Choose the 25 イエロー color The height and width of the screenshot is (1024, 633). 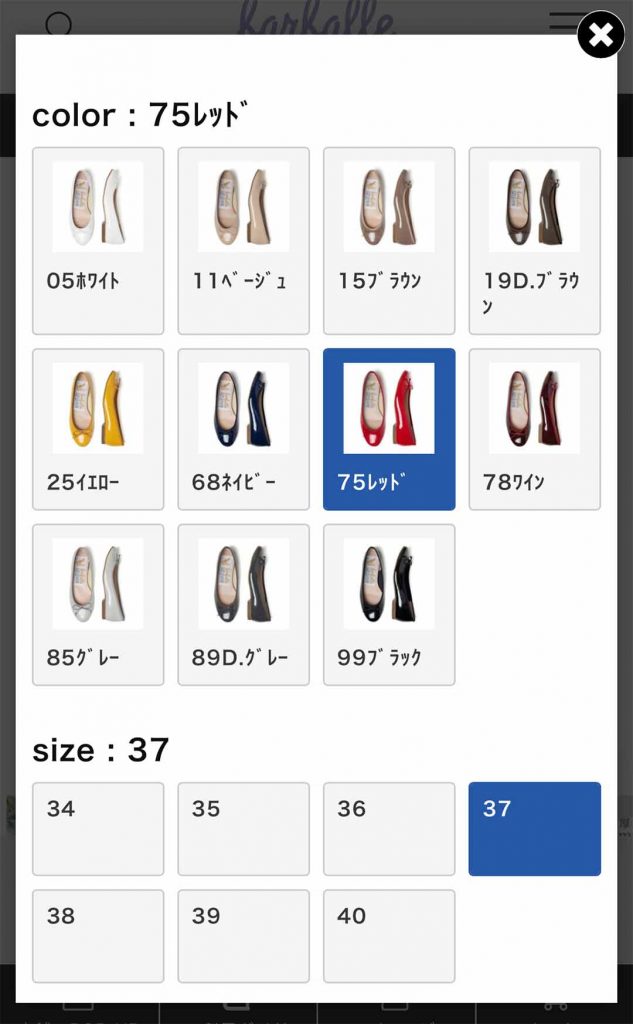pyautogui.click(x=98, y=429)
